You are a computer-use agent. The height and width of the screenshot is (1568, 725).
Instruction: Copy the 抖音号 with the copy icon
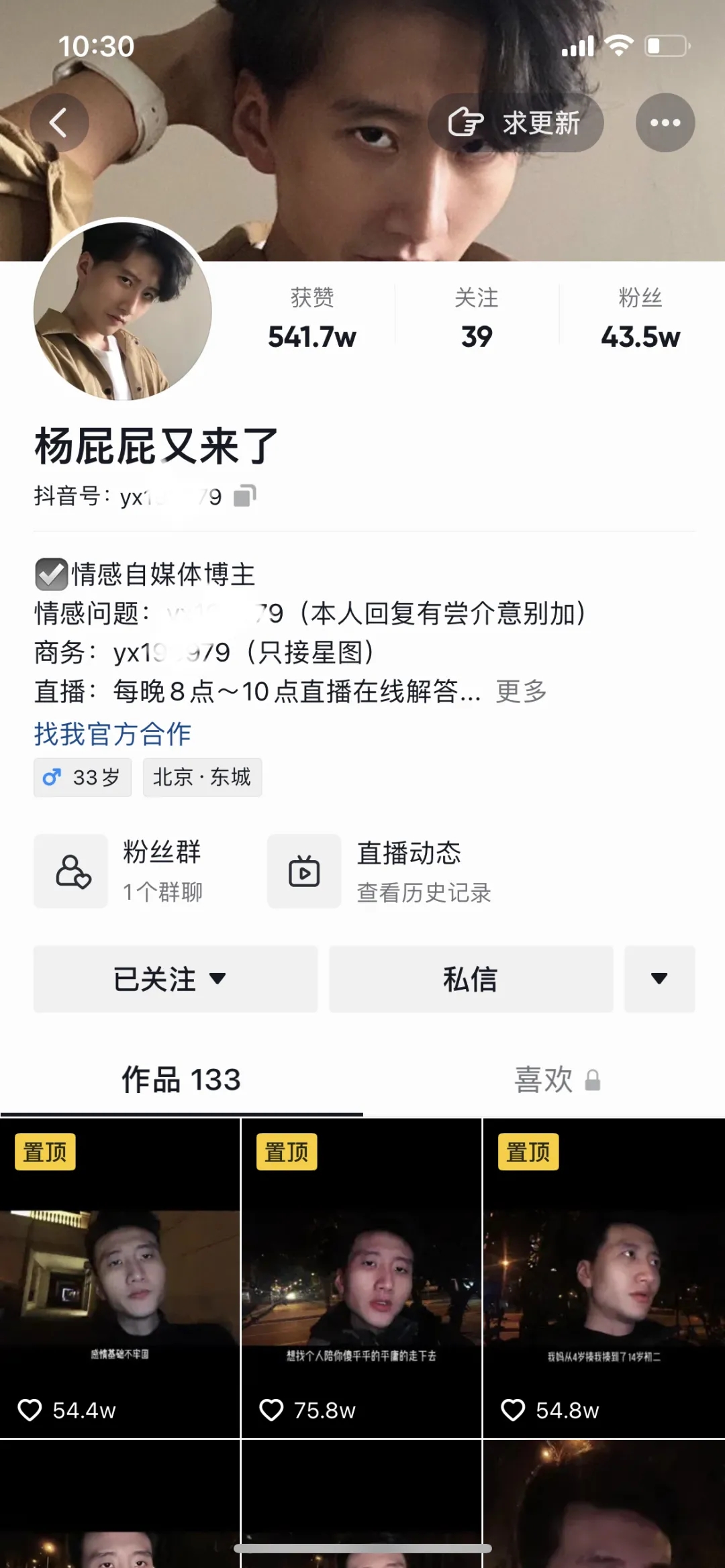pos(244,496)
